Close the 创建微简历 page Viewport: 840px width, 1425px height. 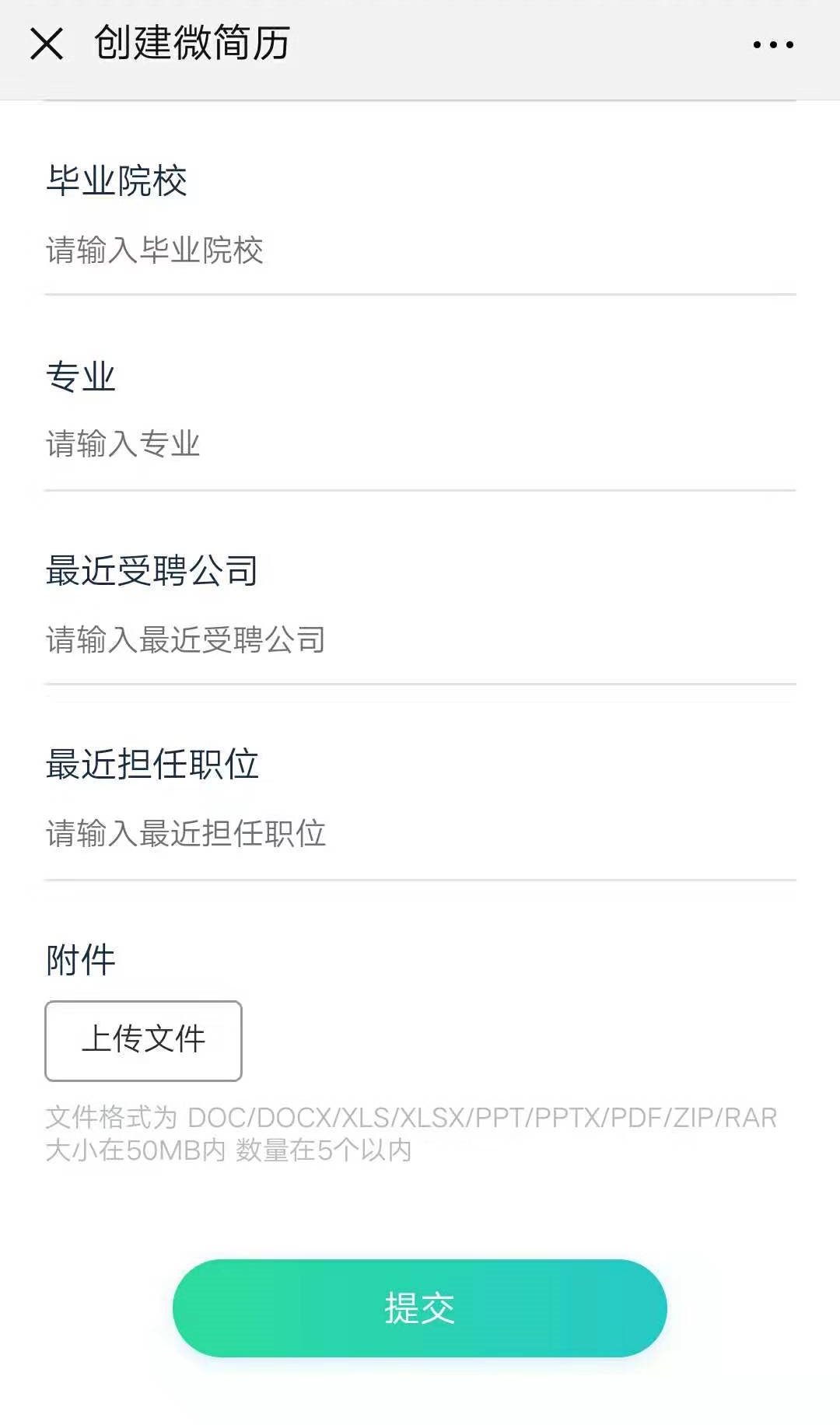click(x=47, y=44)
